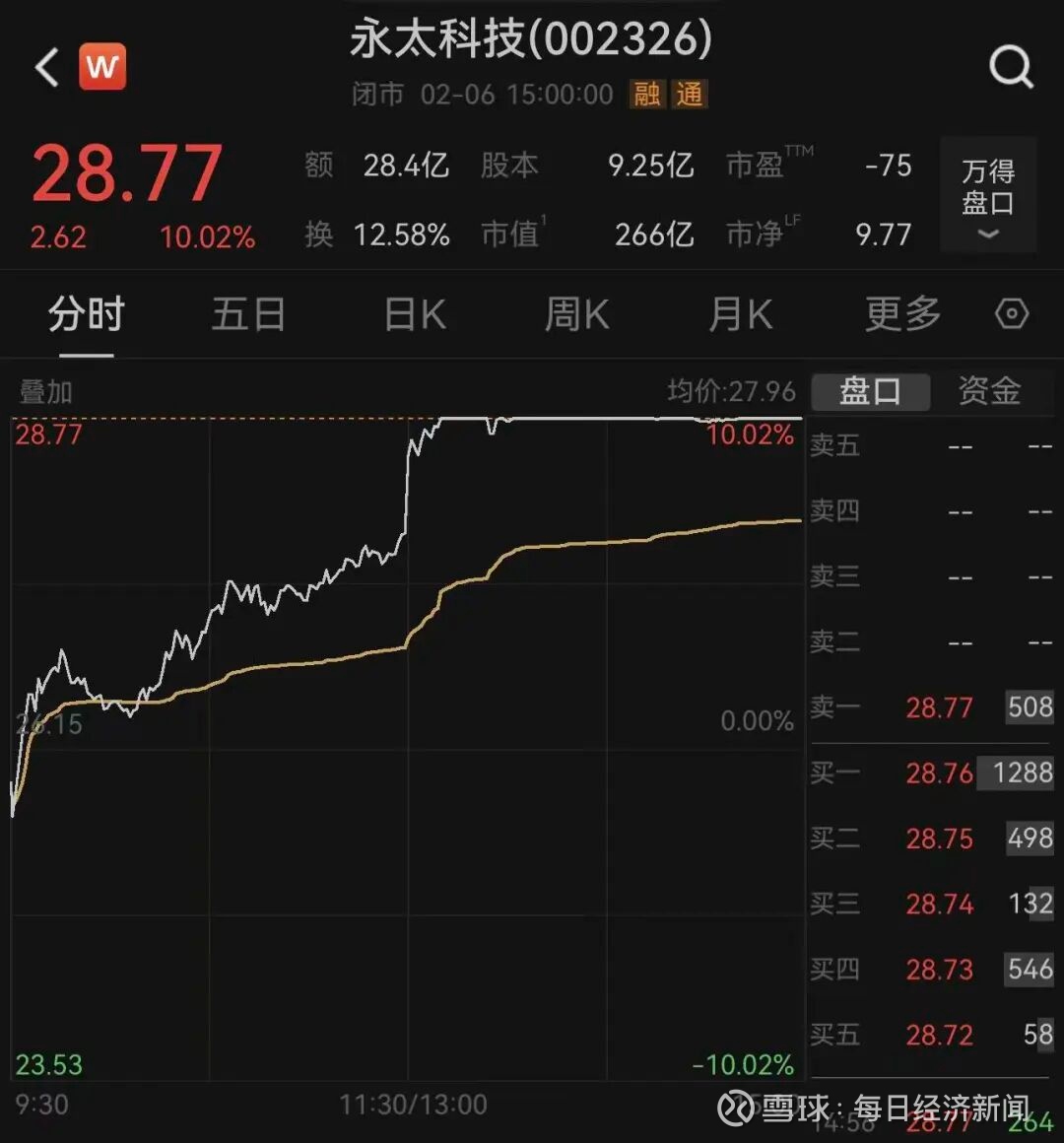Switch to the 五日 chart tab
The width and height of the screenshot is (1064, 1143).
click(248, 315)
